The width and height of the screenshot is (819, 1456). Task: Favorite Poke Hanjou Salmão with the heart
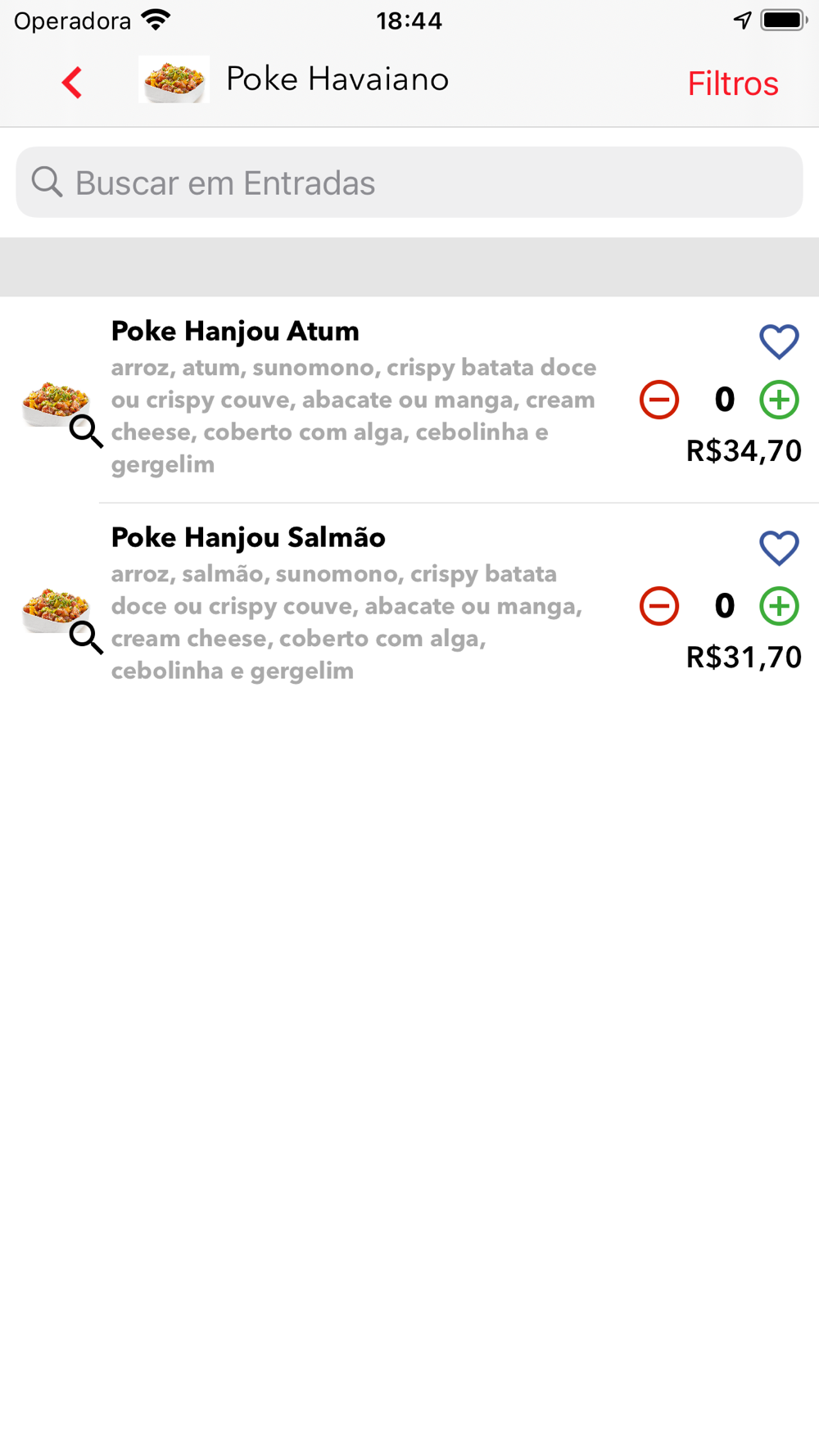pyautogui.click(x=779, y=548)
